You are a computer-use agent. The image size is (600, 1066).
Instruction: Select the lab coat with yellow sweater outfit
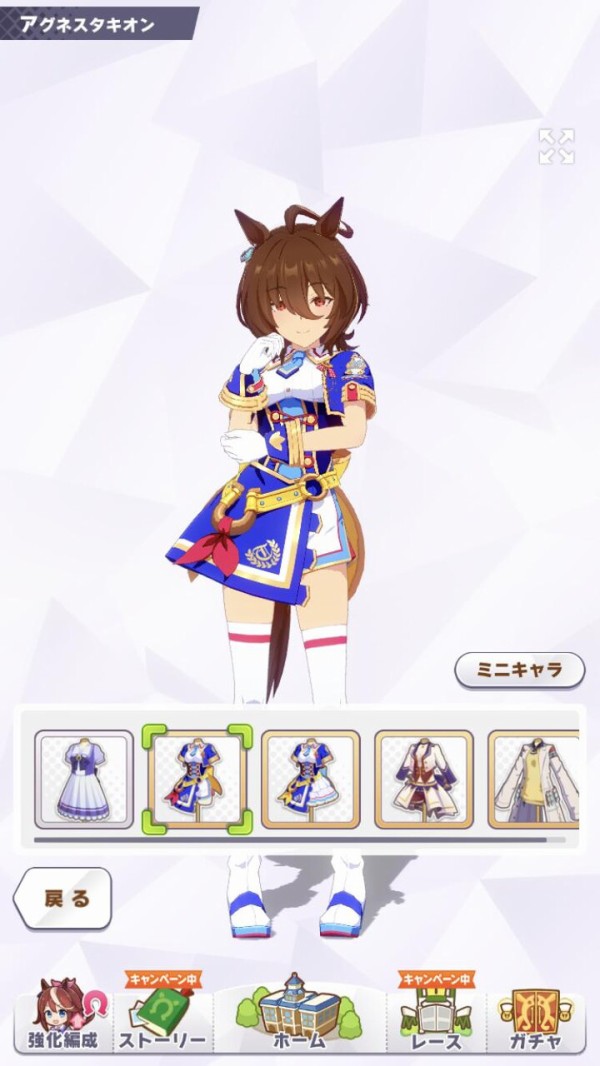533,779
